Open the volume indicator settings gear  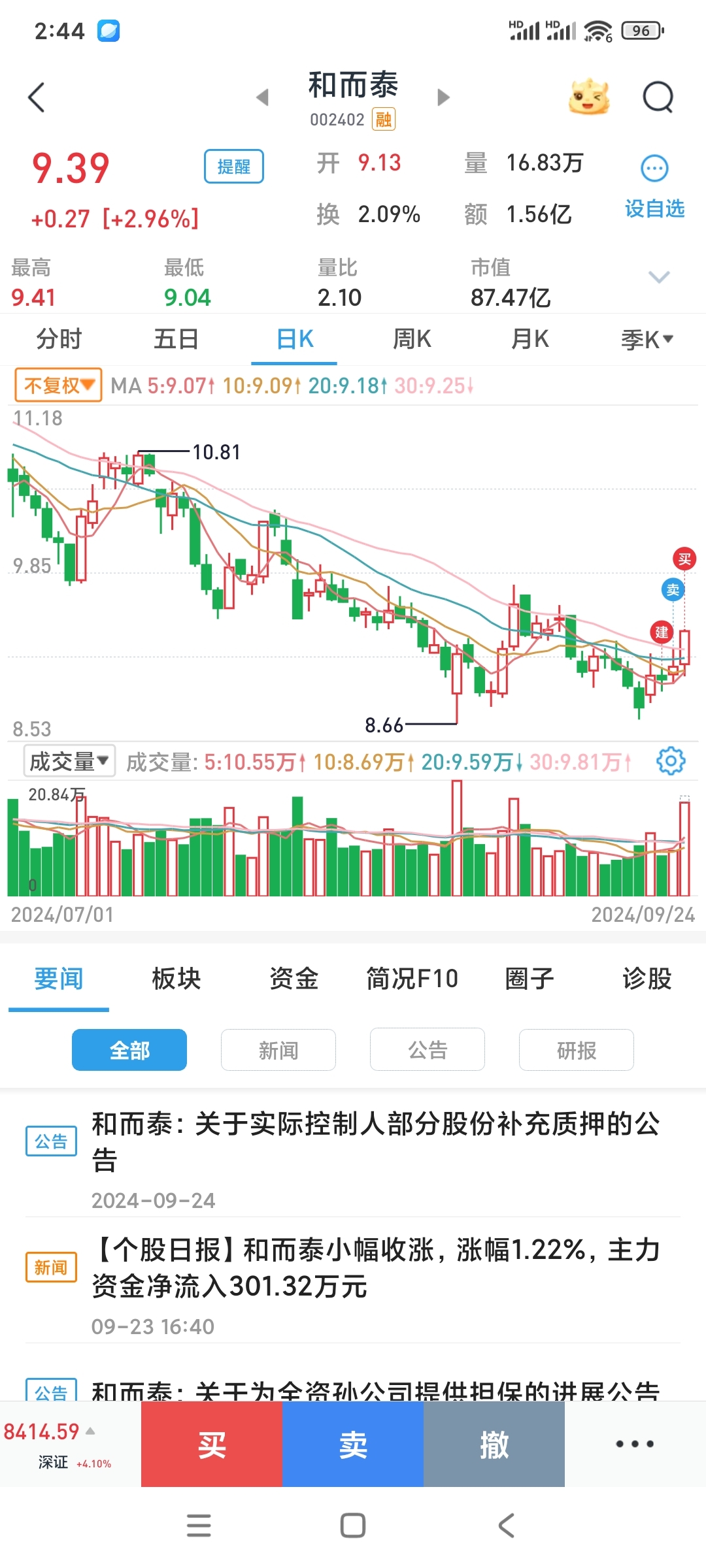tap(672, 760)
